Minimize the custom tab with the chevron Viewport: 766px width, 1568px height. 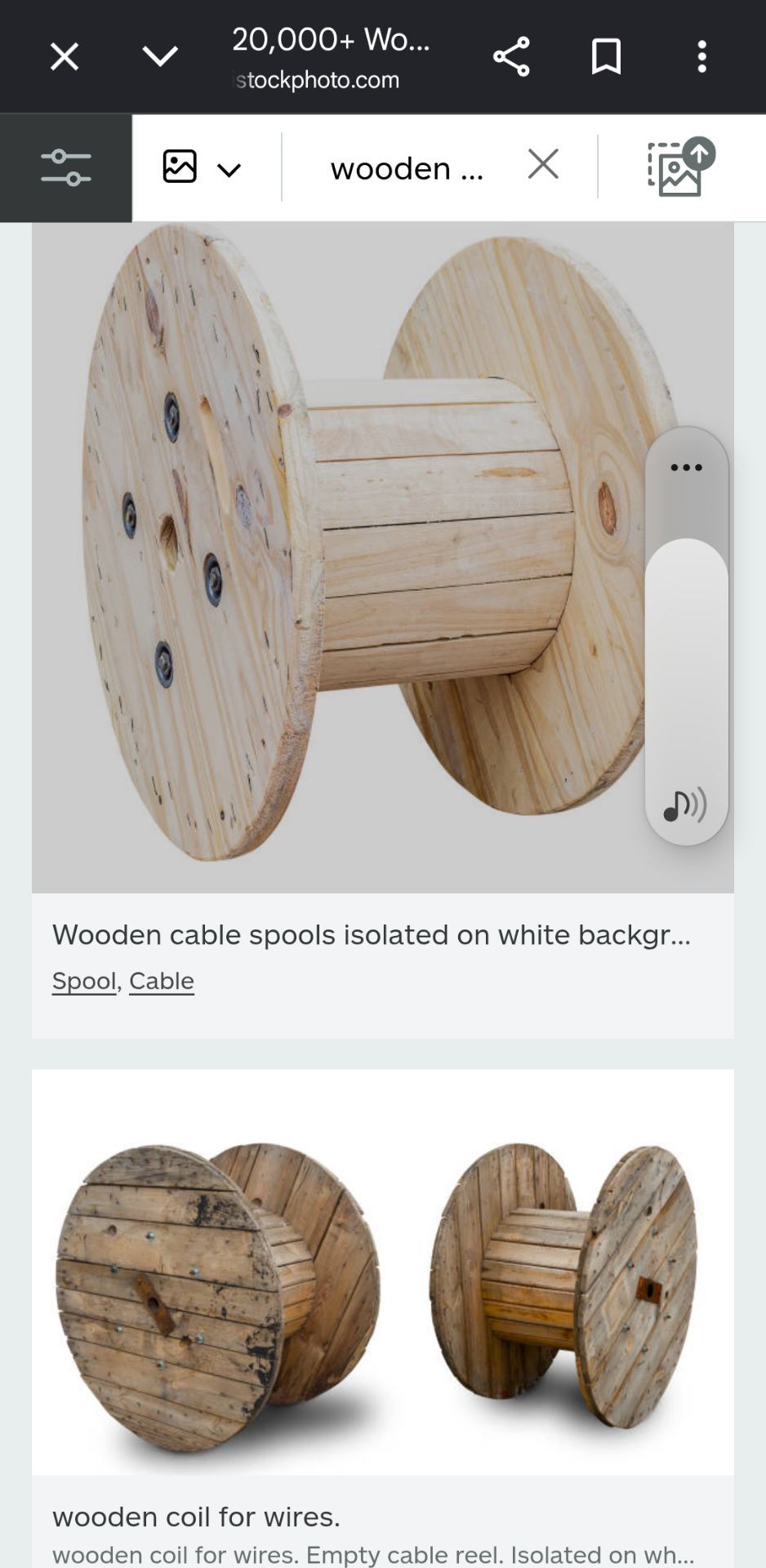pyautogui.click(x=160, y=56)
